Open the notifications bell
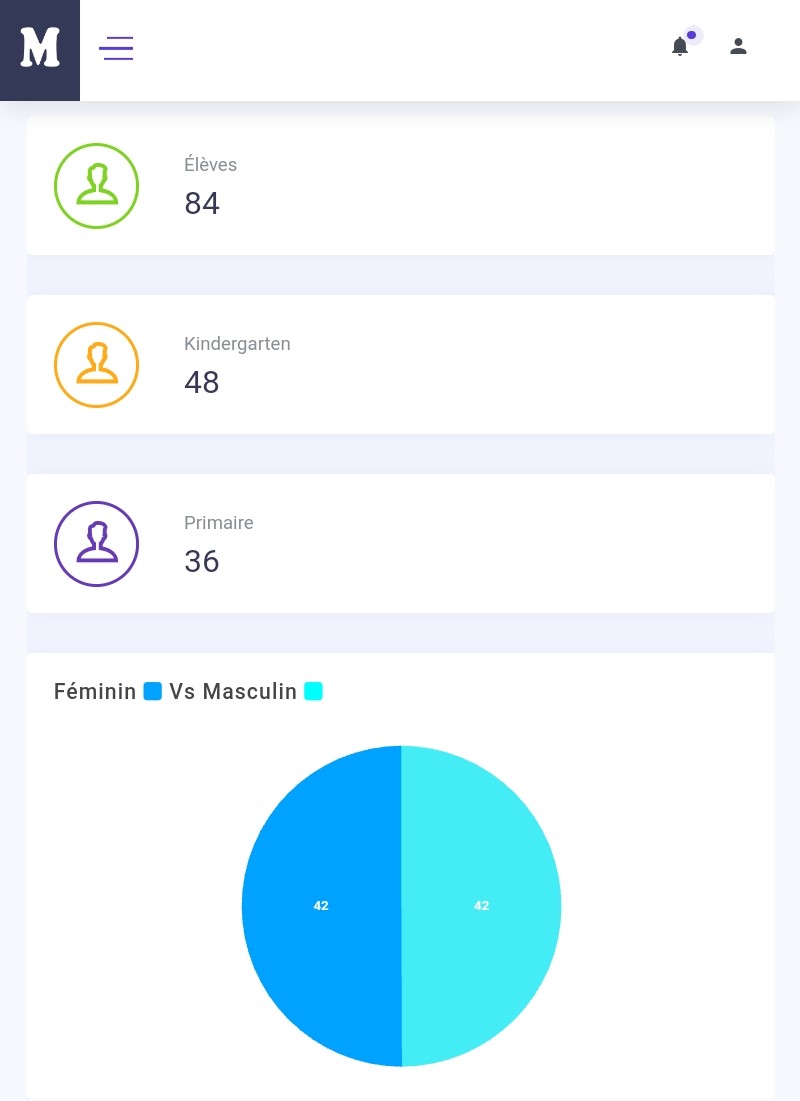800x1101 pixels. (x=680, y=46)
